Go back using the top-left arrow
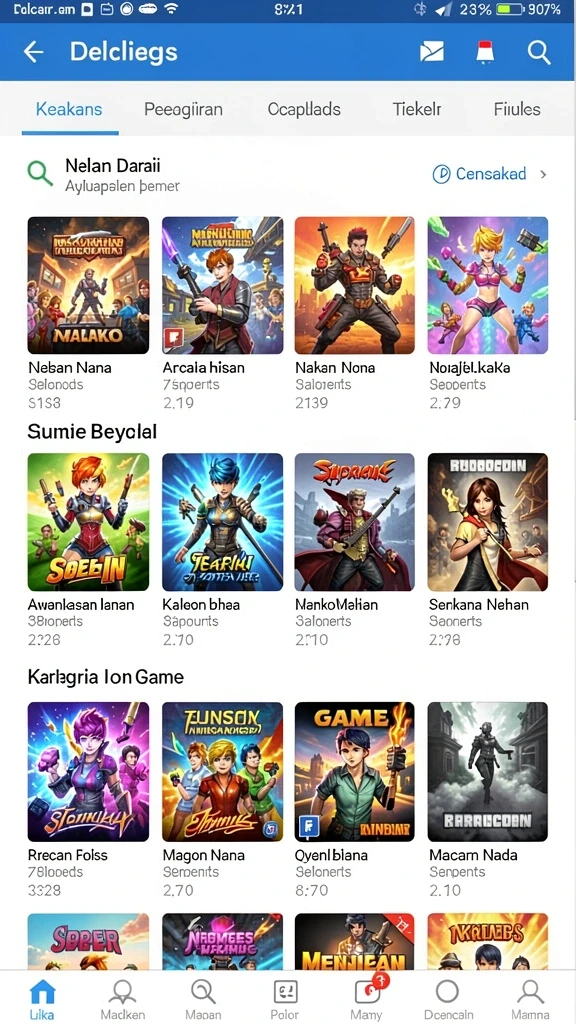 [33, 52]
